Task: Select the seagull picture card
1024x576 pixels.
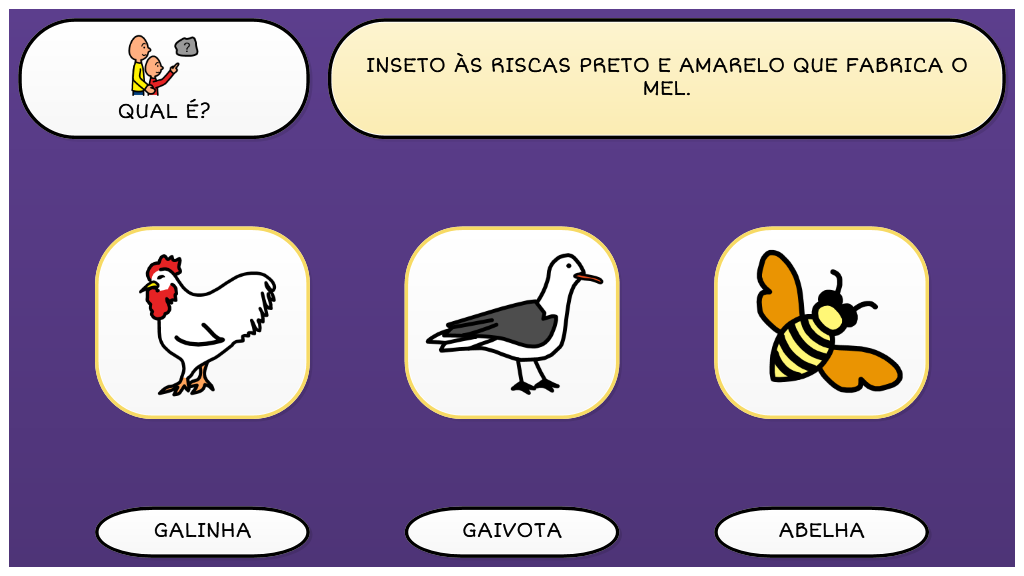Action: [x=512, y=322]
